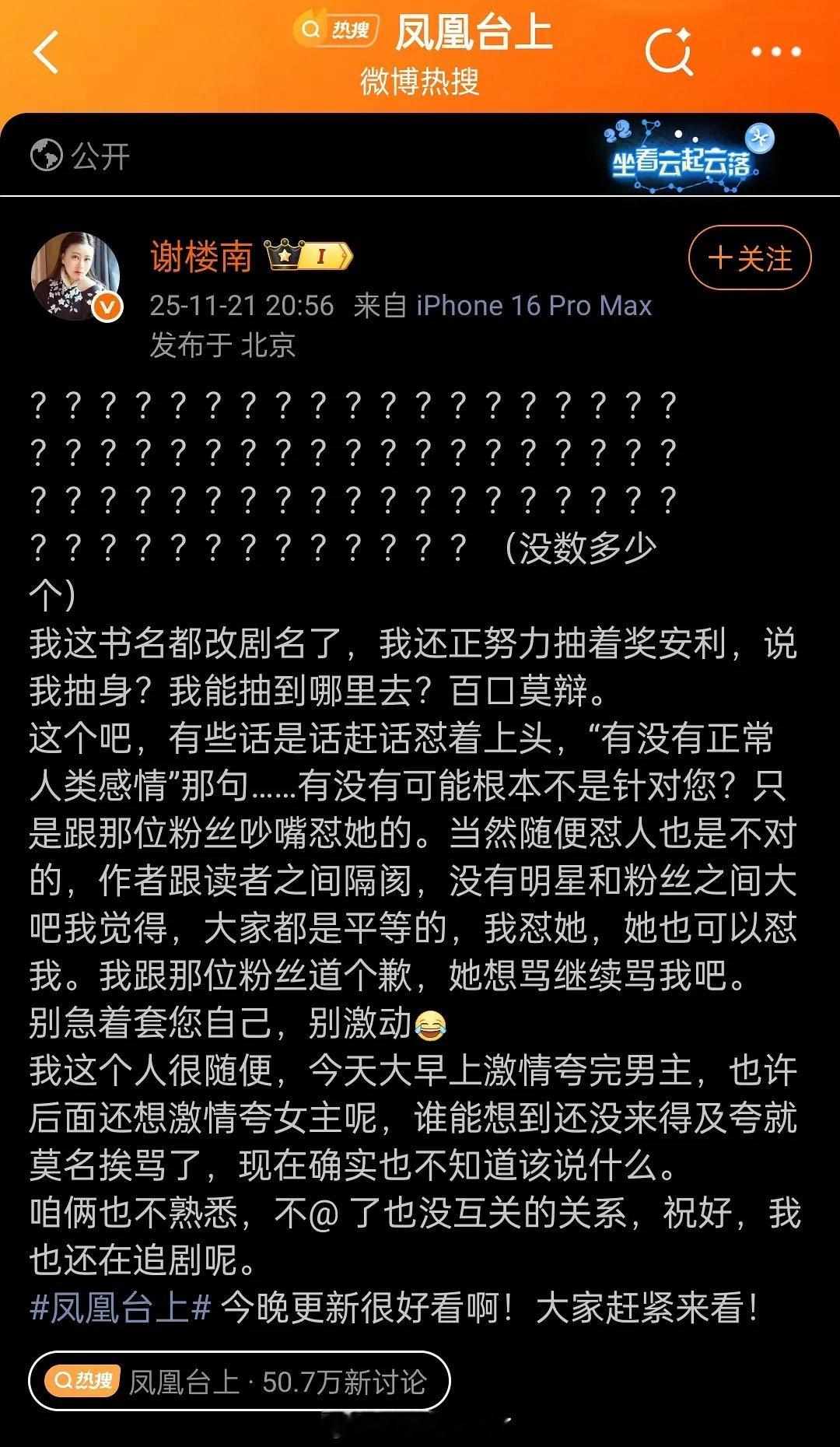This screenshot has width=840, height=1447.
Task: Click the laughing emoji in the post text
Action: (430, 1025)
